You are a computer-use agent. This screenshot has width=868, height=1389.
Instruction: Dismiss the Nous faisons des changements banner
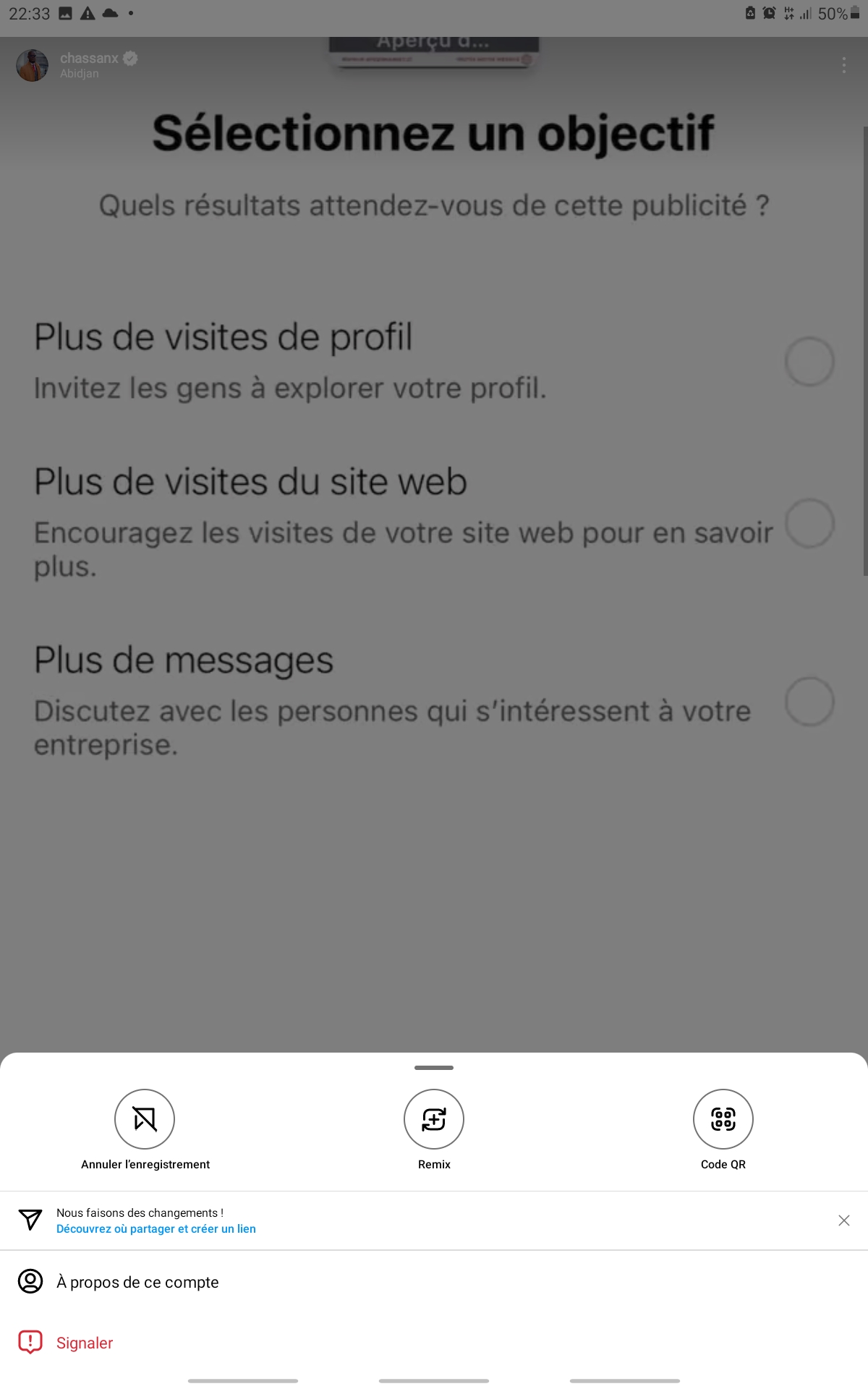(x=843, y=1220)
